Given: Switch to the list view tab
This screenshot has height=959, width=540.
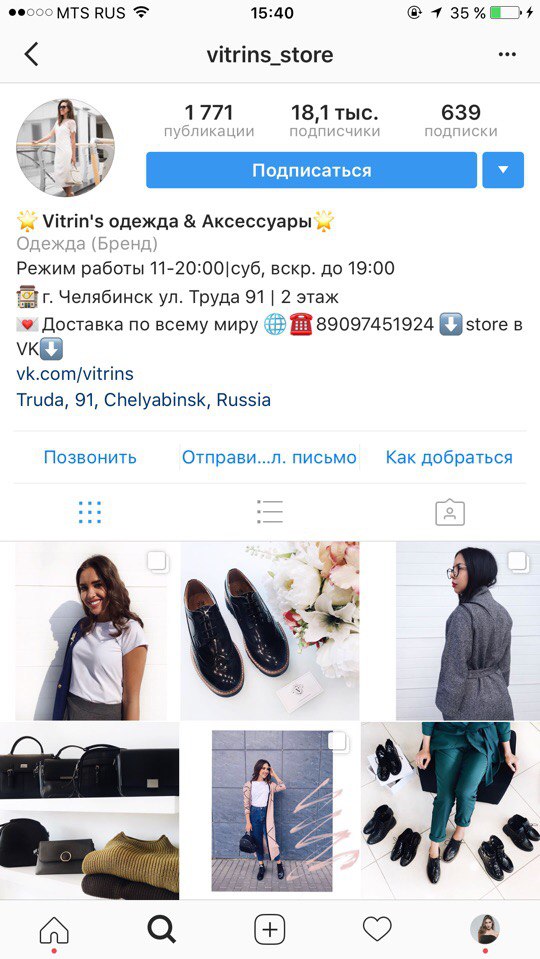Looking at the screenshot, I should [270, 512].
